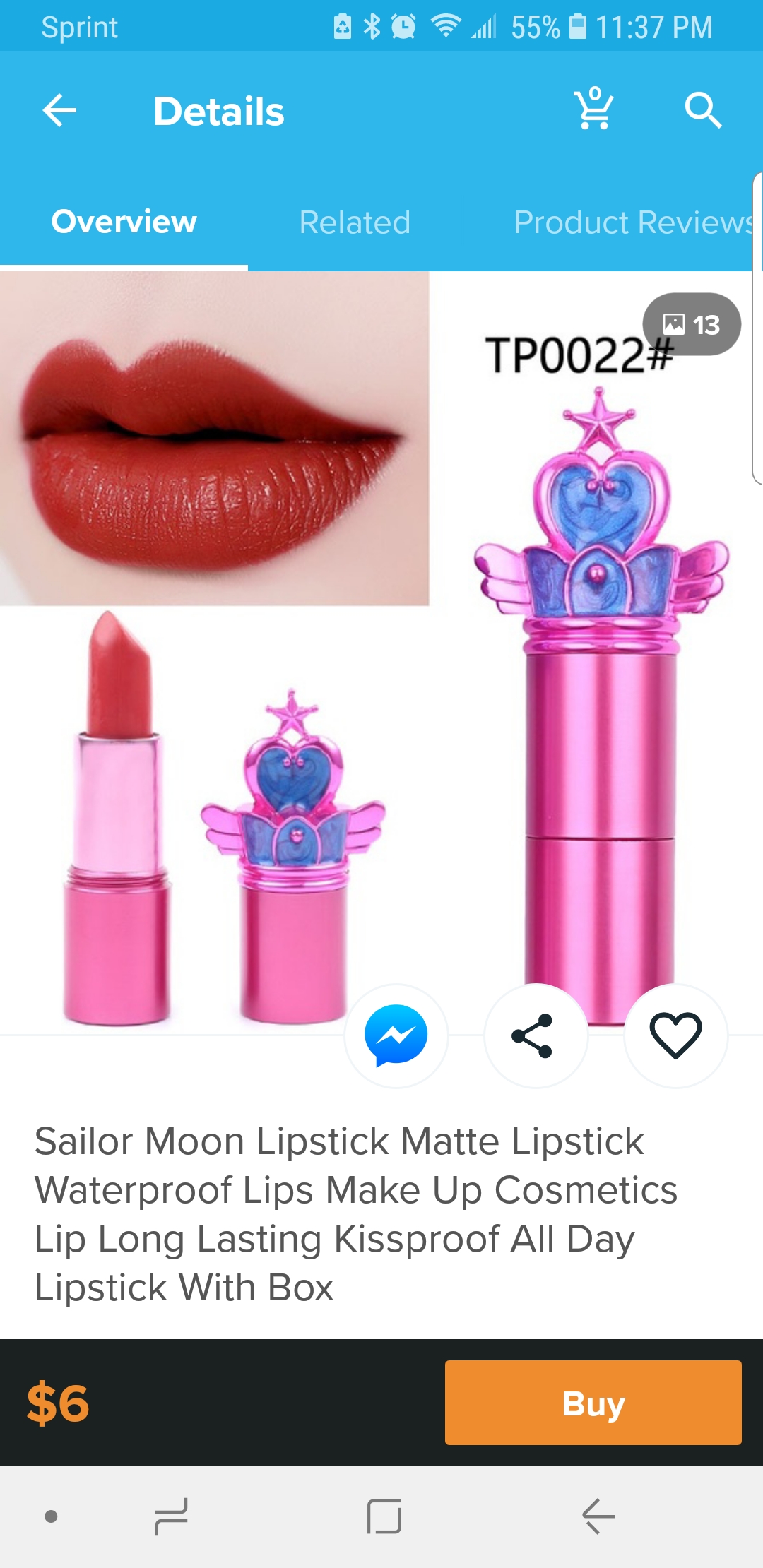Open the shopping cart
Image resolution: width=763 pixels, height=1568 pixels.
(x=594, y=109)
